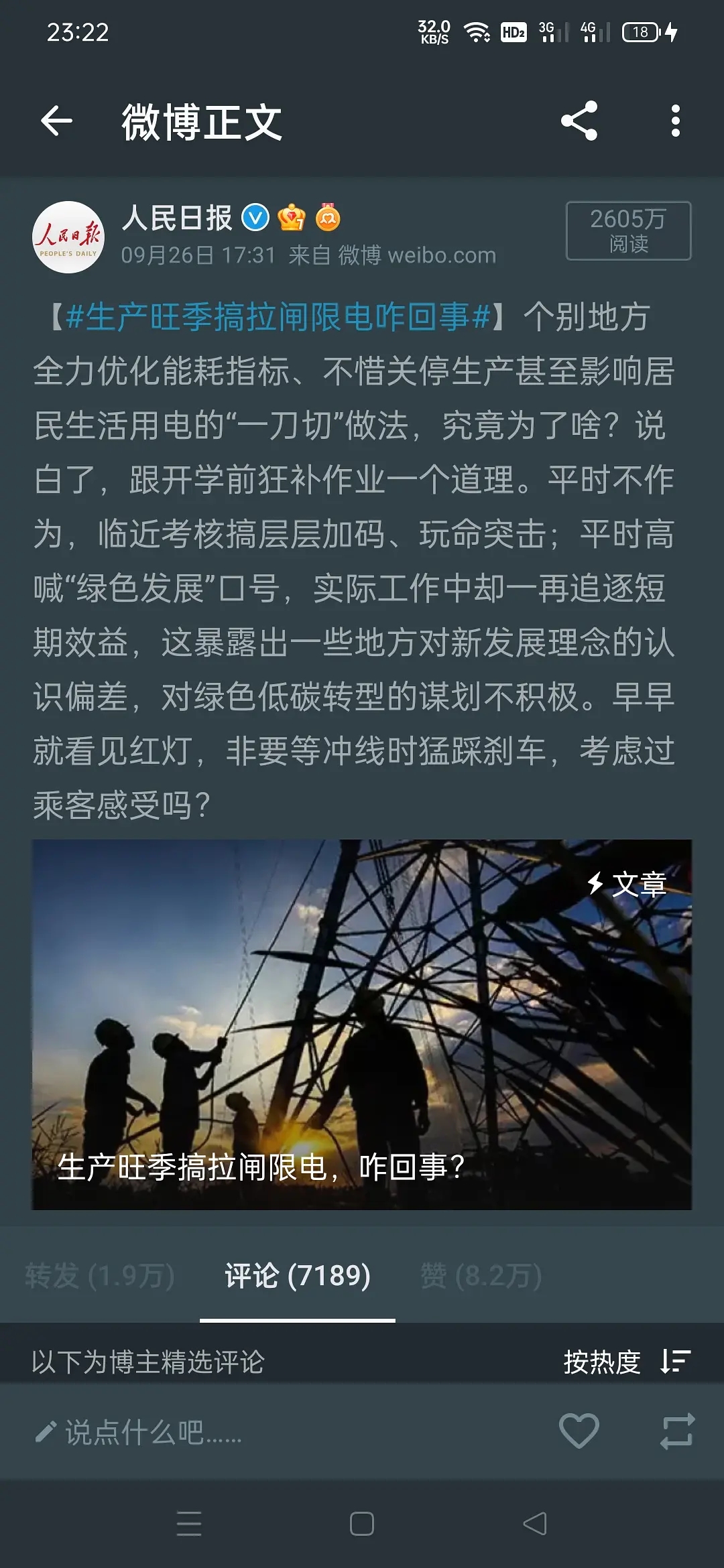Viewport: 724px width, 1568px height.
Task: Switch to the 转发 (1.9万) tab
Action: (100, 1275)
